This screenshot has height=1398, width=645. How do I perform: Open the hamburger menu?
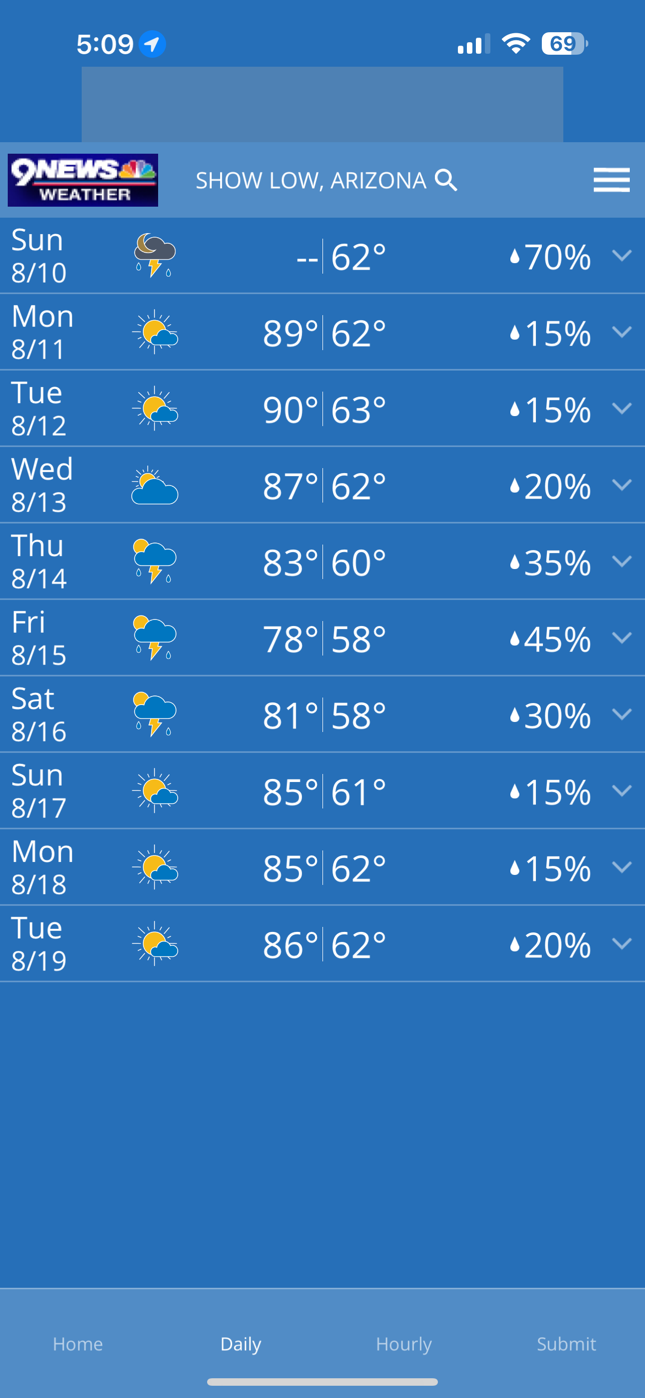click(611, 180)
